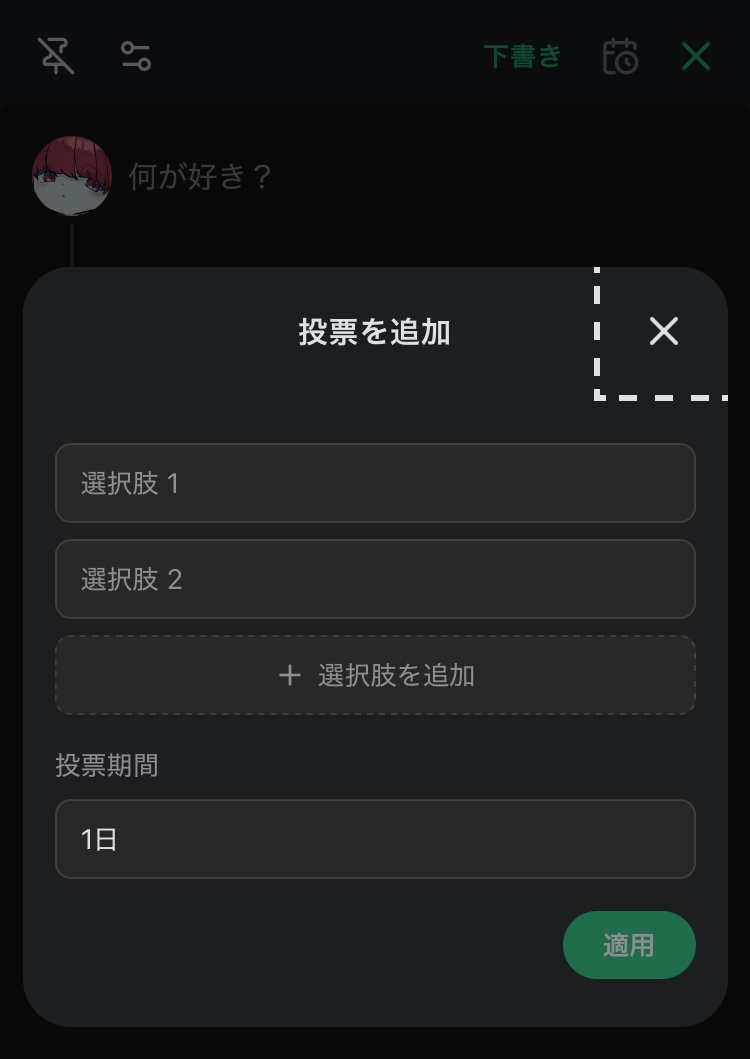
Task: Open the schedule post calendar icon
Action: [621, 56]
